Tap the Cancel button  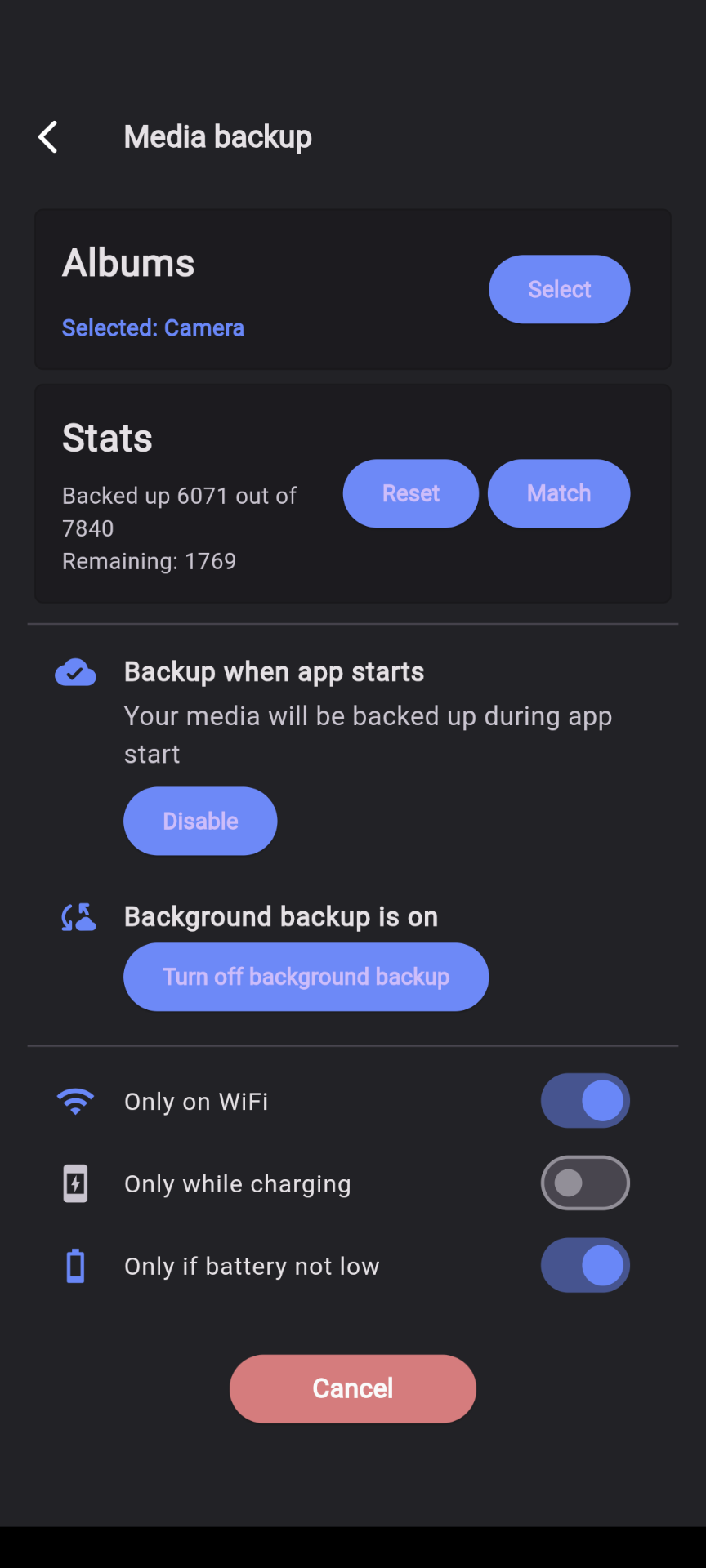pos(353,1389)
